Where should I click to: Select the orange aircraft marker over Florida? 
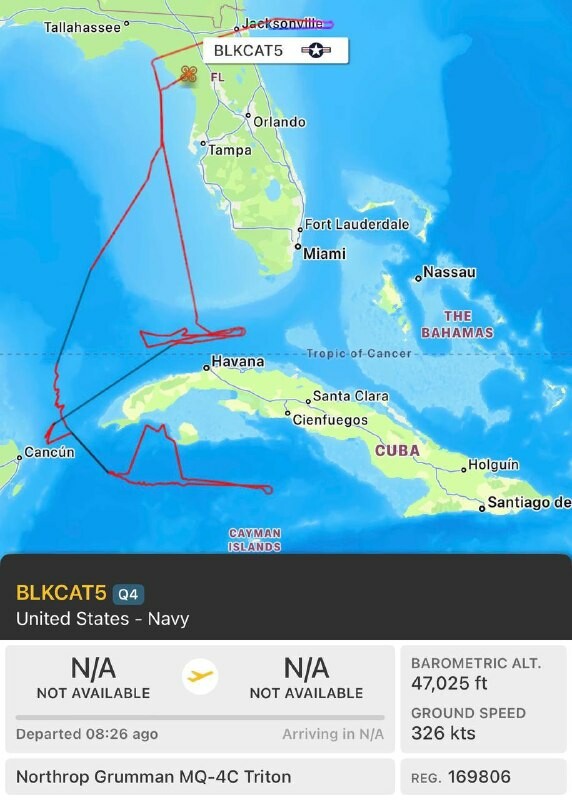click(188, 74)
